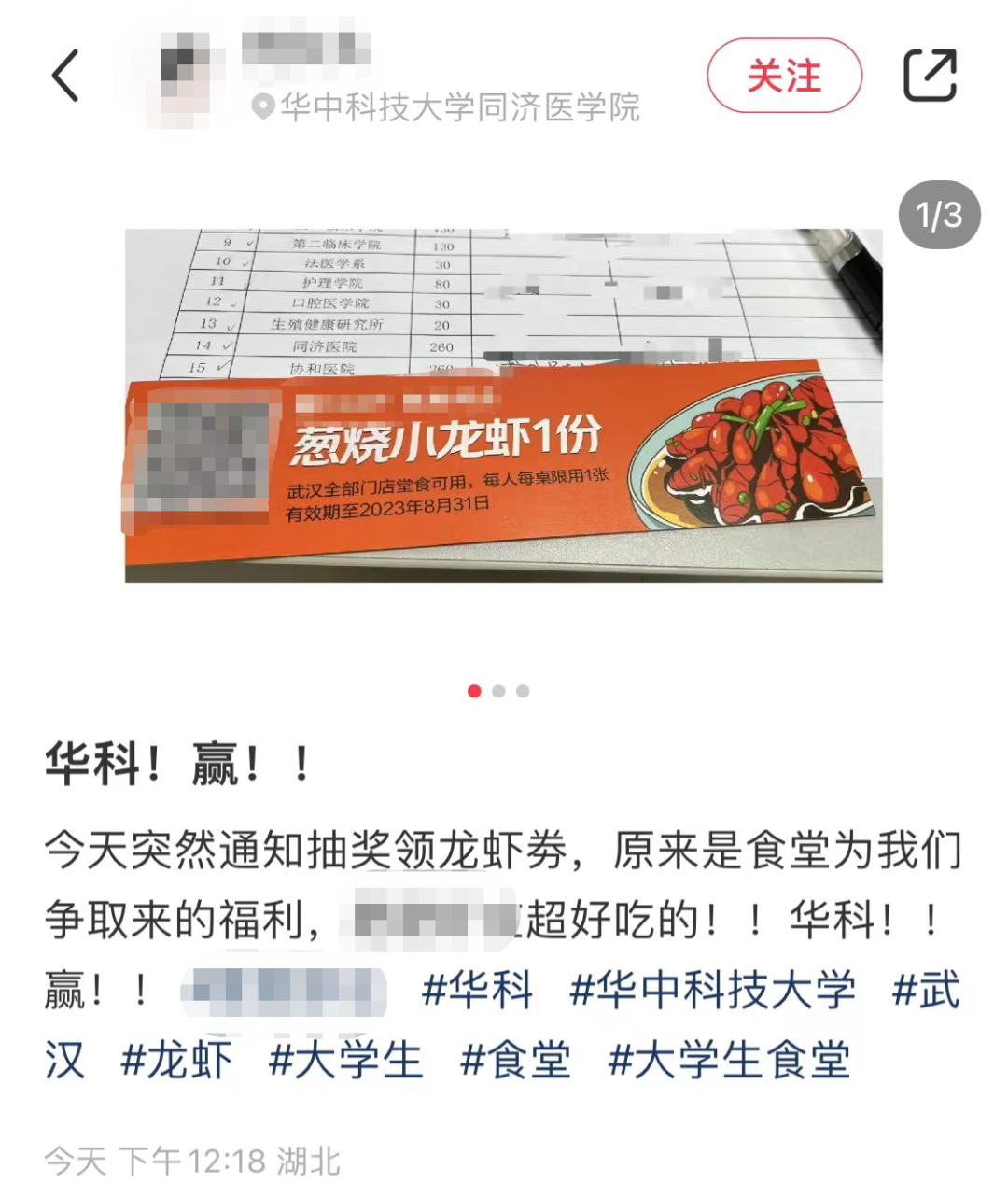View the crawfish coupon photo fullscreen

(x=504, y=405)
